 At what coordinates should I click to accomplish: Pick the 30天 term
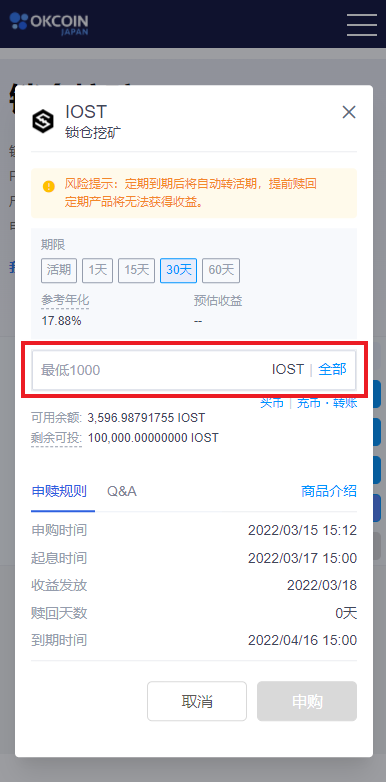pyautogui.click(x=179, y=270)
